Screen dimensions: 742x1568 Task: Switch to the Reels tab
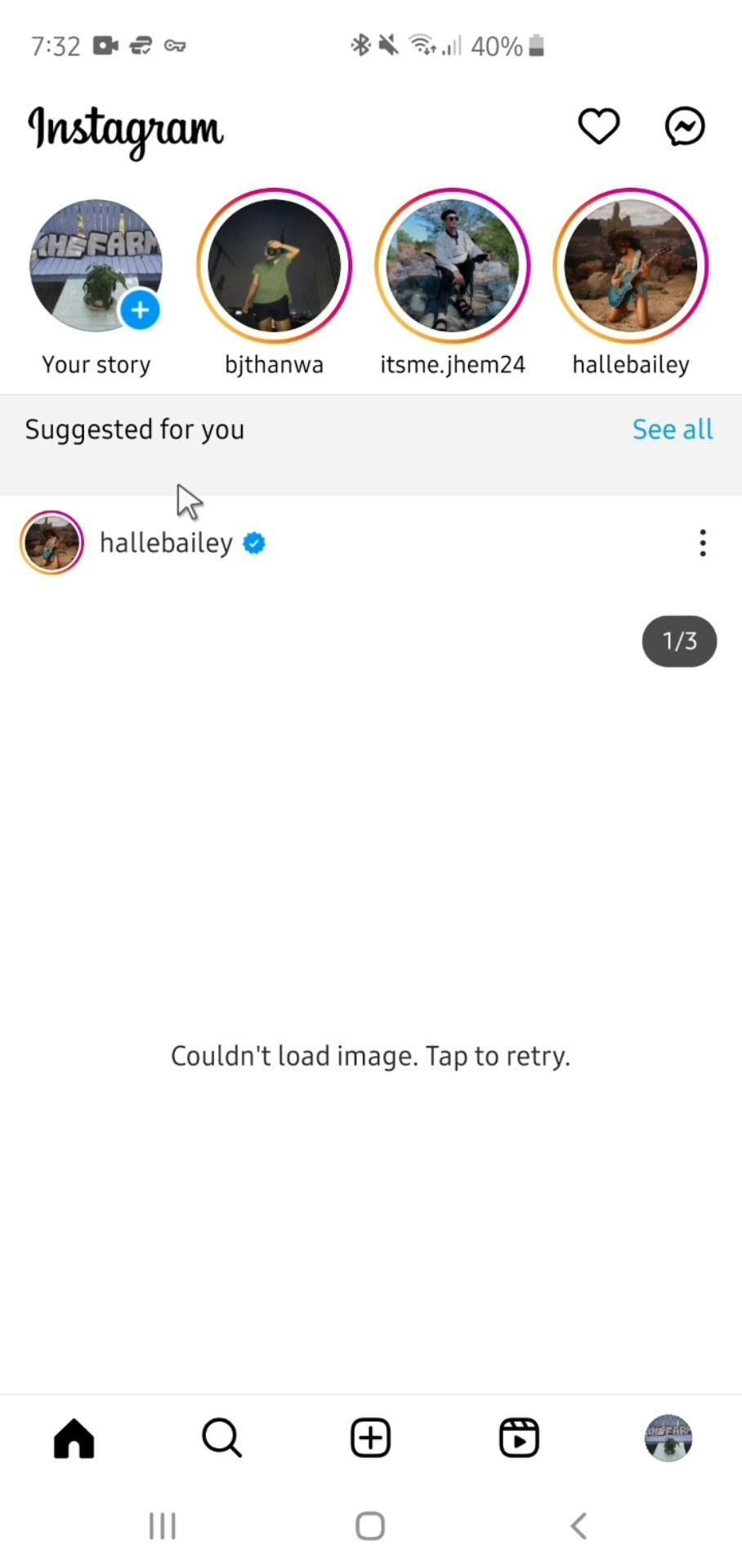[519, 1437]
